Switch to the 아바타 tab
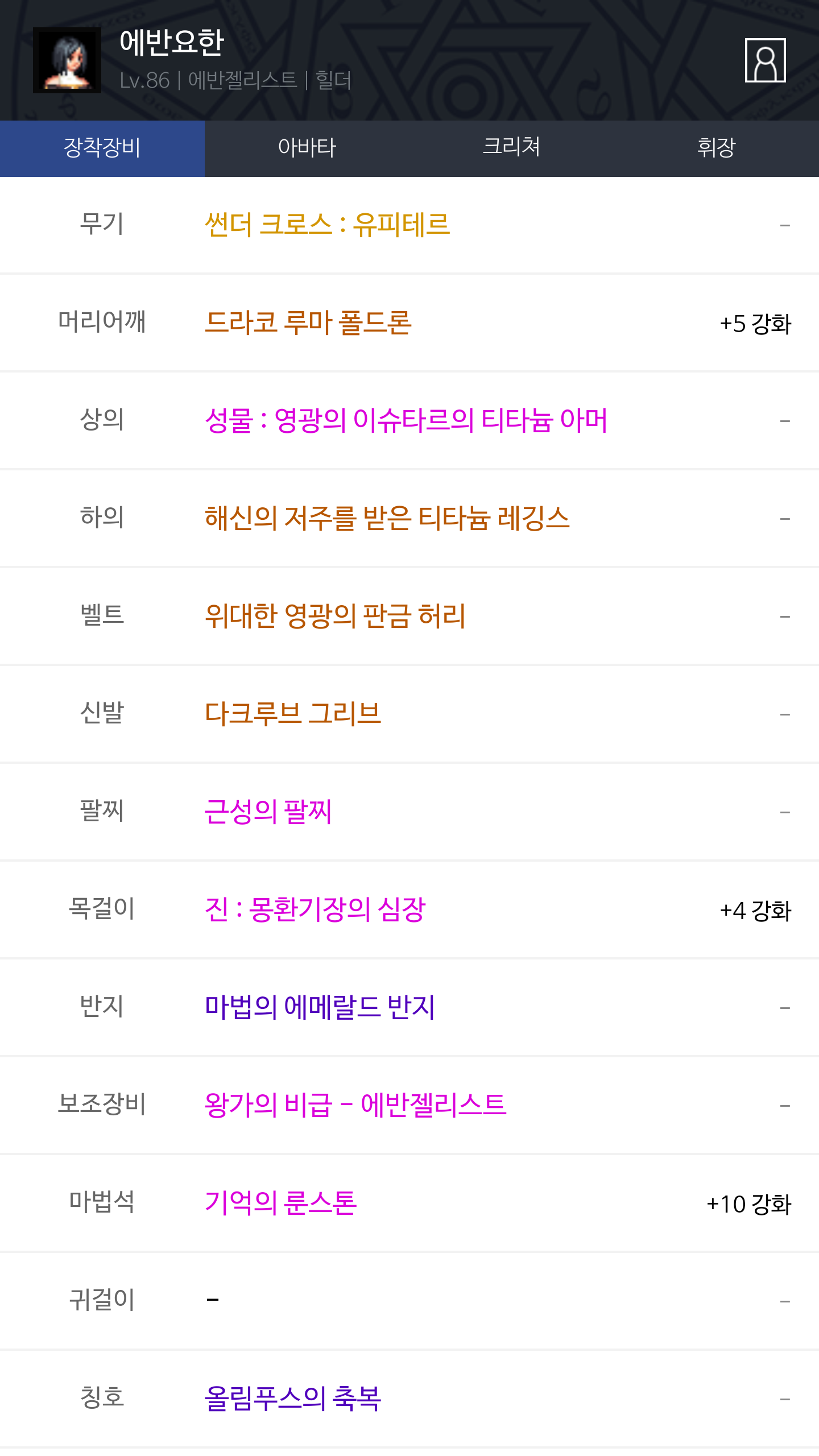This screenshot has width=819, height=1456. click(x=307, y=148)
